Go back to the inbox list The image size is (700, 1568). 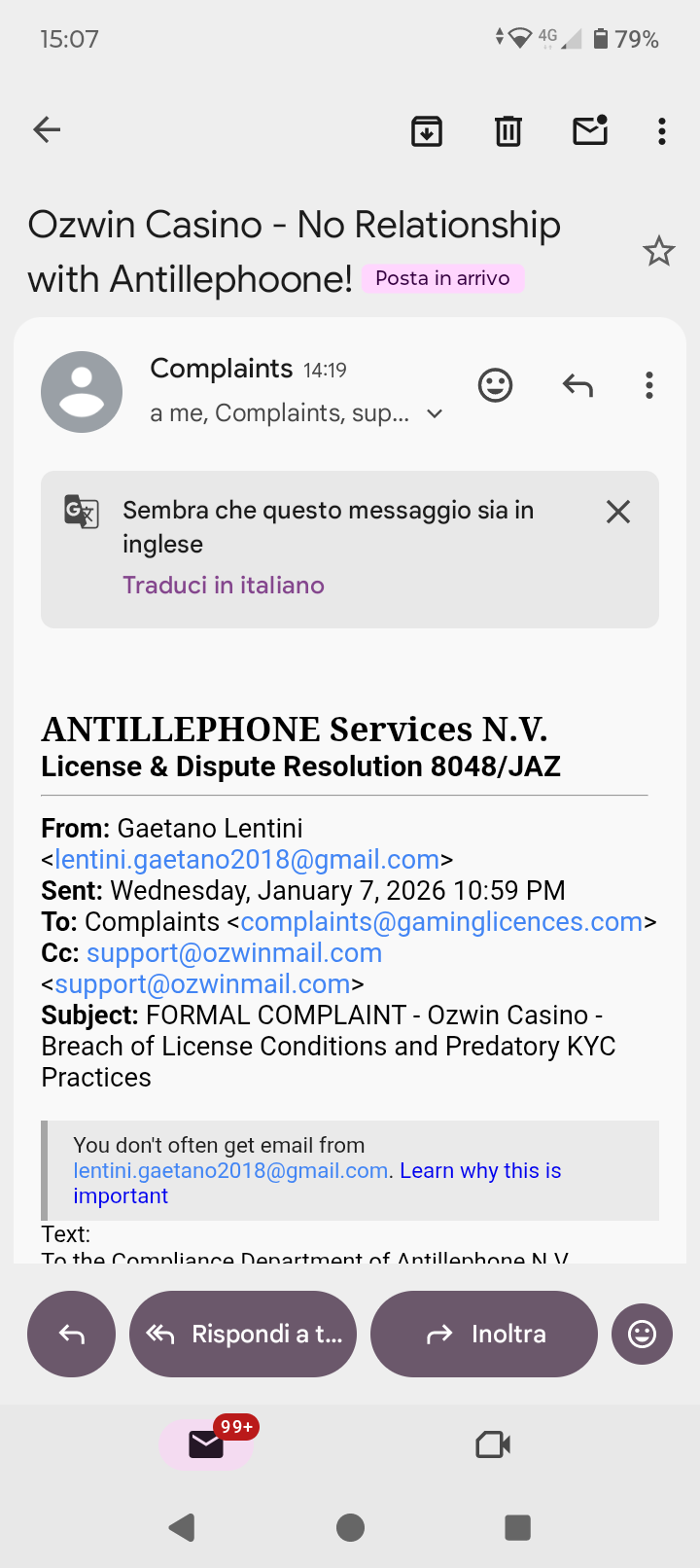(47, 129)
